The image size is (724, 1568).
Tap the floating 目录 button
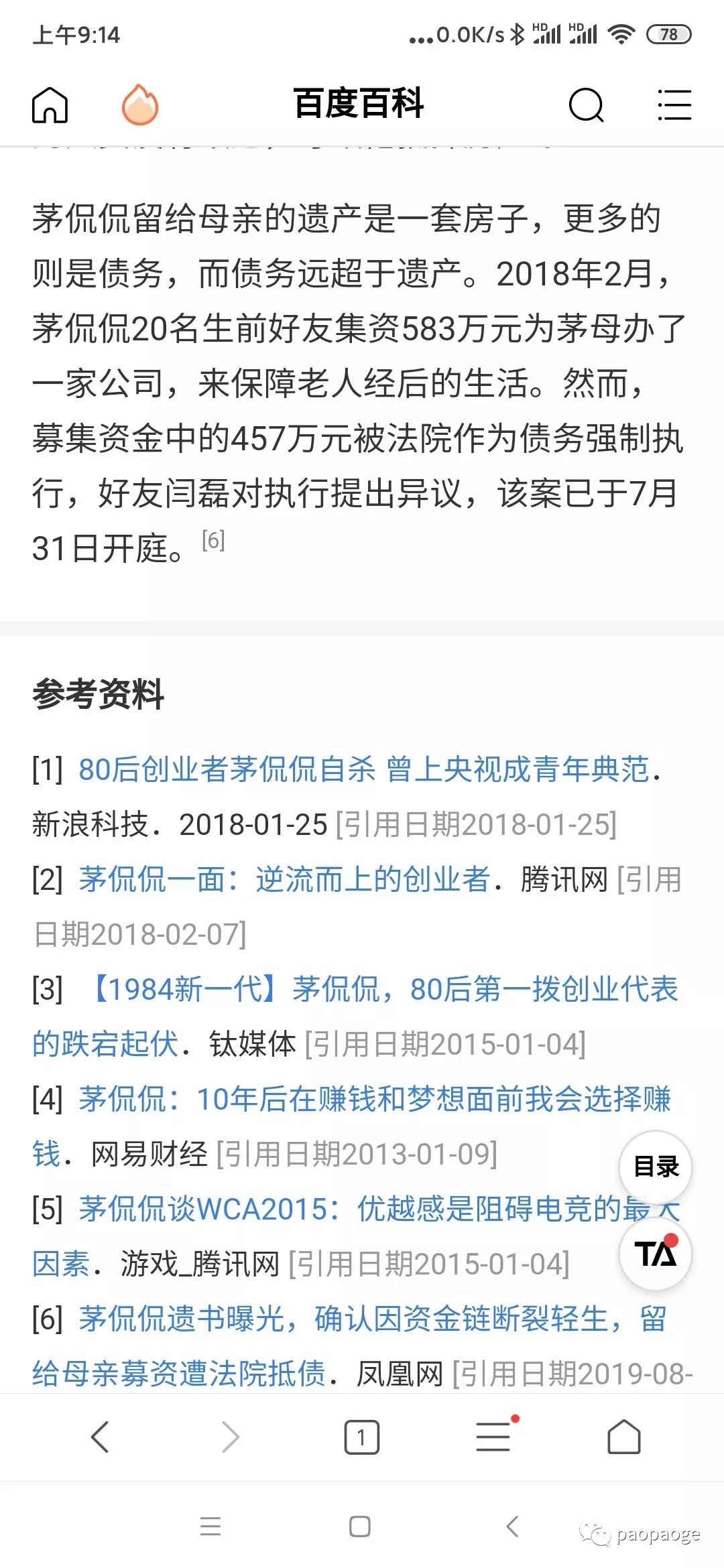pos(655,1166)
